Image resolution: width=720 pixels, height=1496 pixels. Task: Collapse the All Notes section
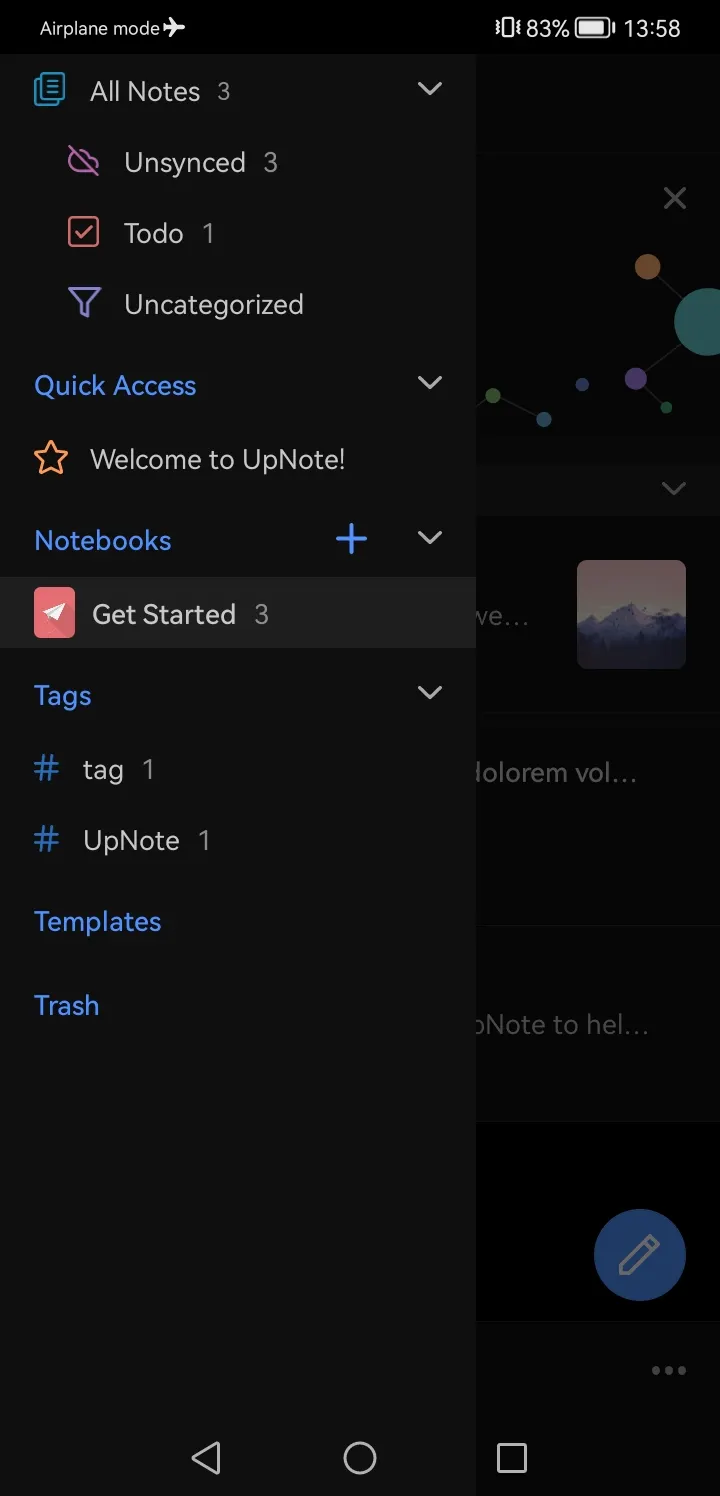click(x=430, y=88)
